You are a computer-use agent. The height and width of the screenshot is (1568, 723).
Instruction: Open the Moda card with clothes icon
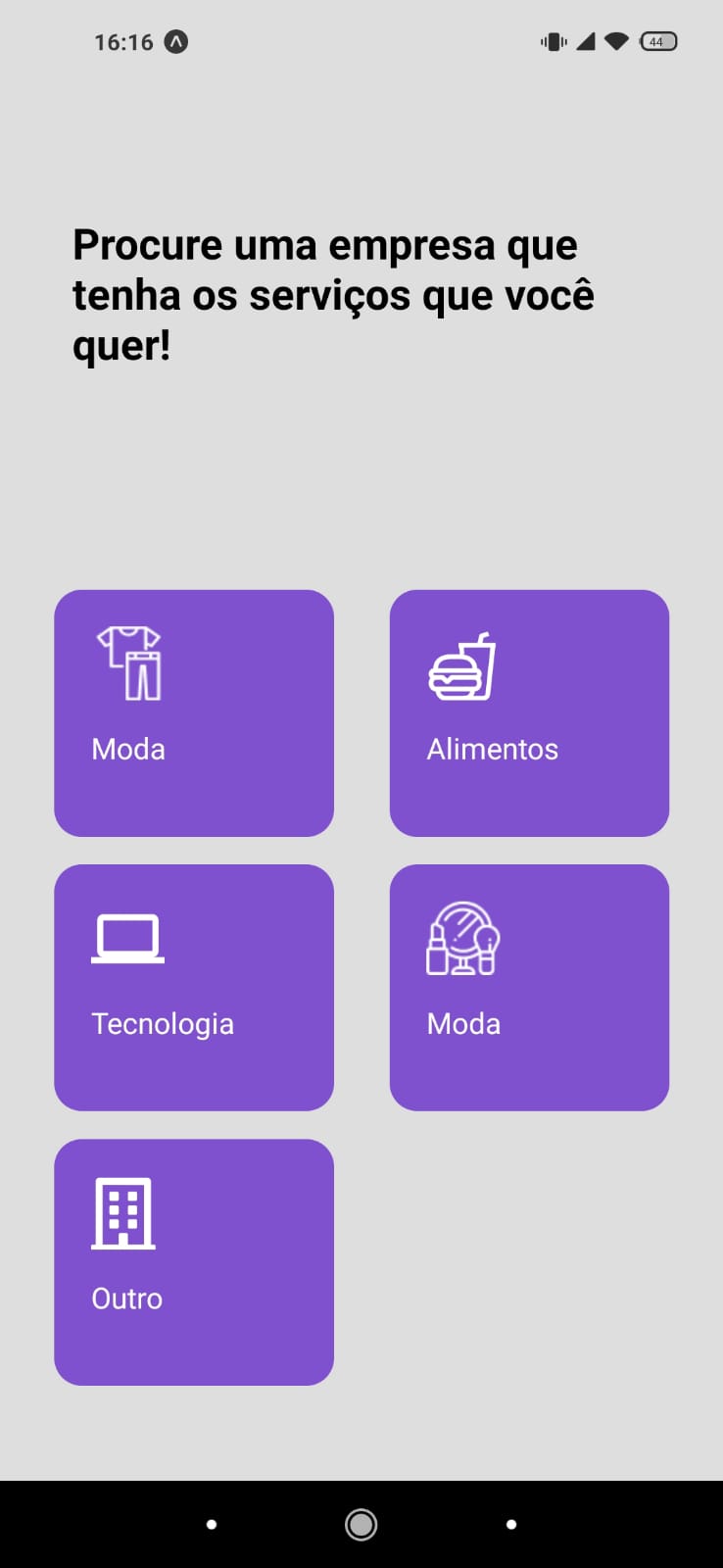[x=194, y=712]
